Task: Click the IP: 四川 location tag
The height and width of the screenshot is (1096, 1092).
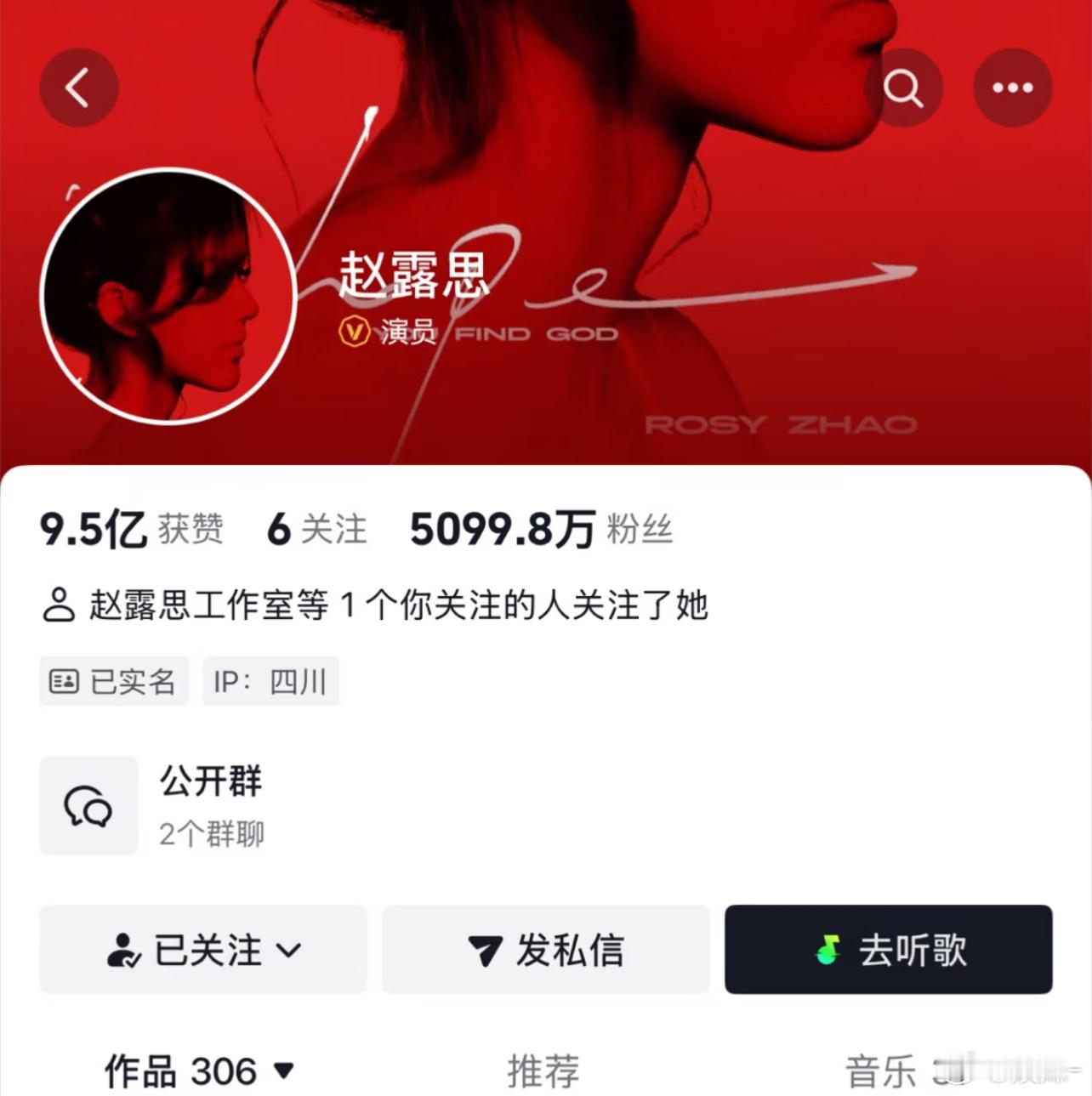Action: pyautogui.click(x=270, y=679)
